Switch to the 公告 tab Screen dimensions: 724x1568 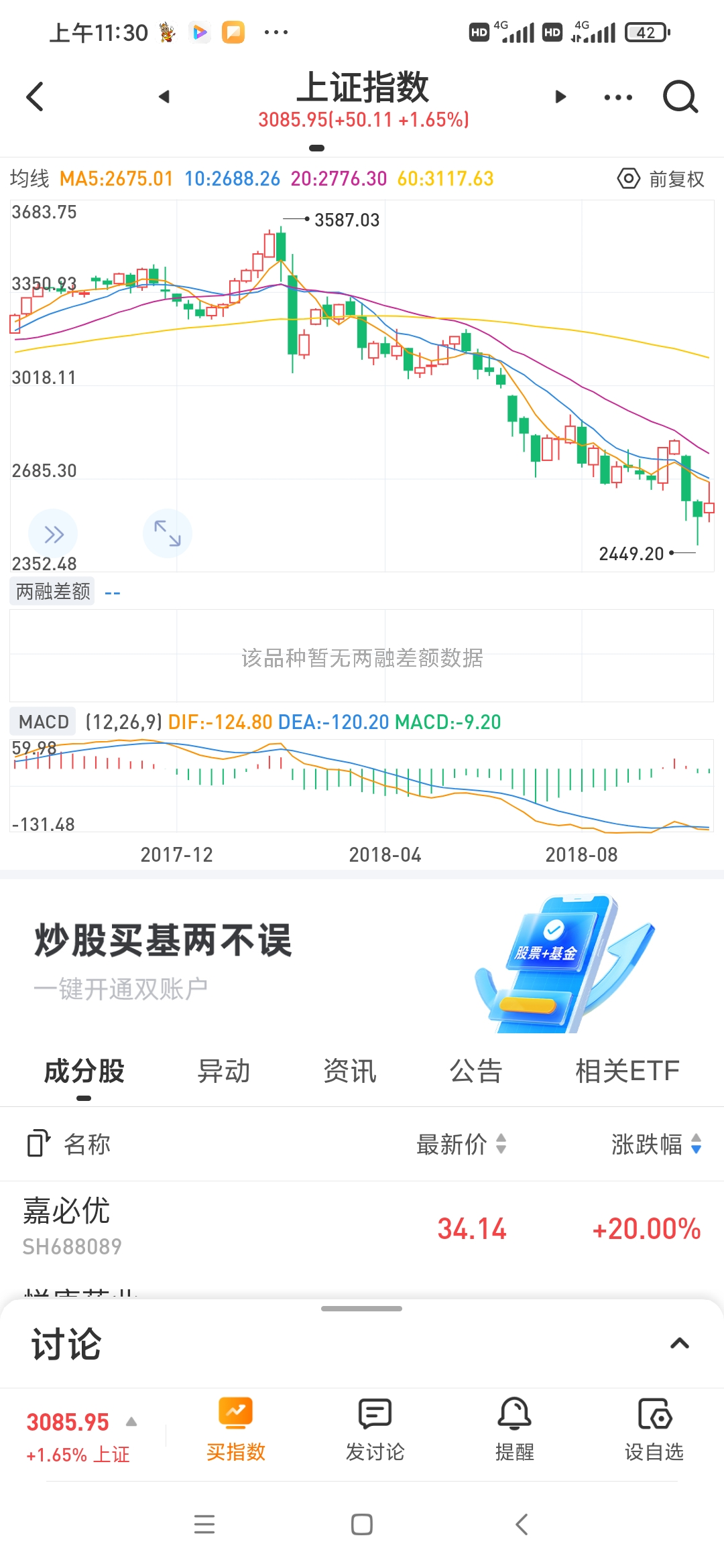click(x=475, y=1071)
